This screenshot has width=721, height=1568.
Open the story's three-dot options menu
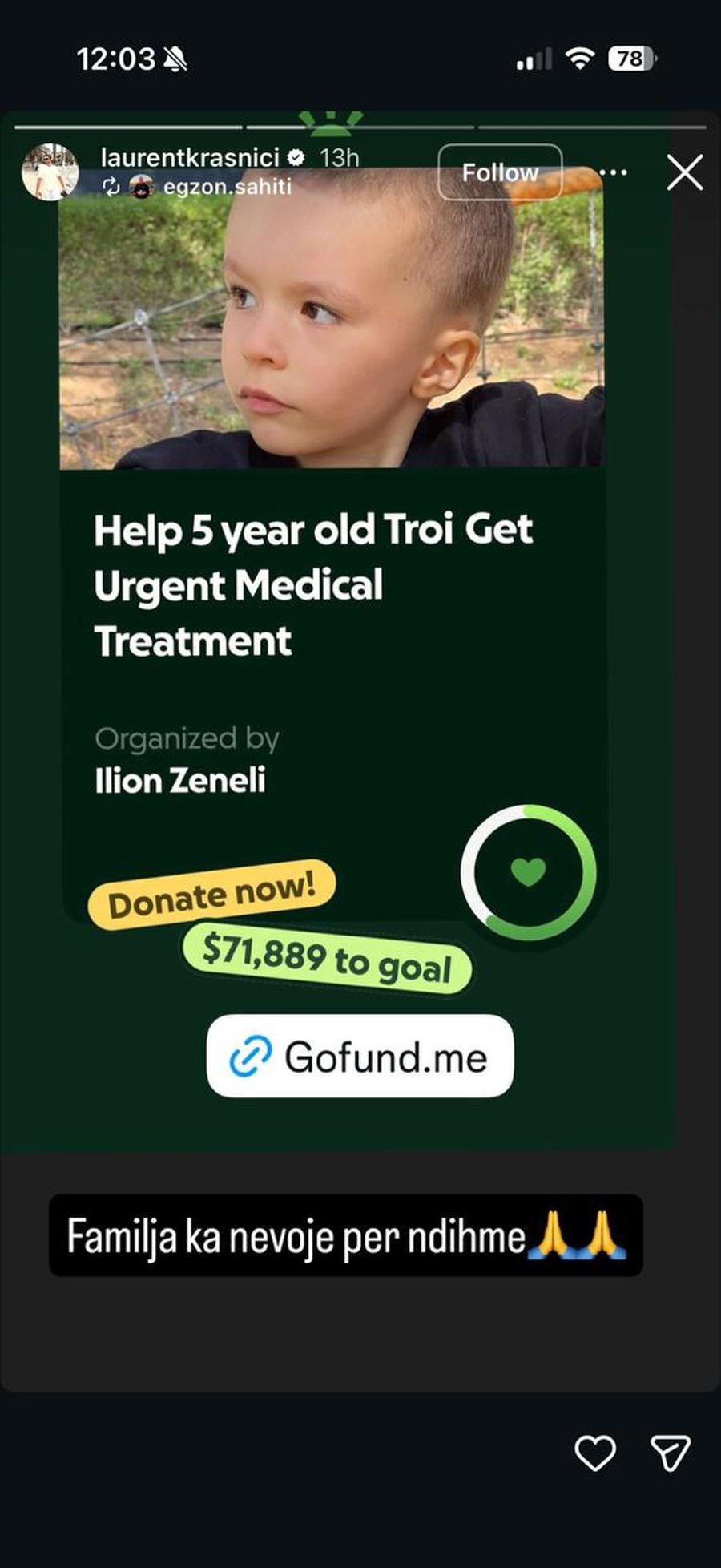coord(613,172)
